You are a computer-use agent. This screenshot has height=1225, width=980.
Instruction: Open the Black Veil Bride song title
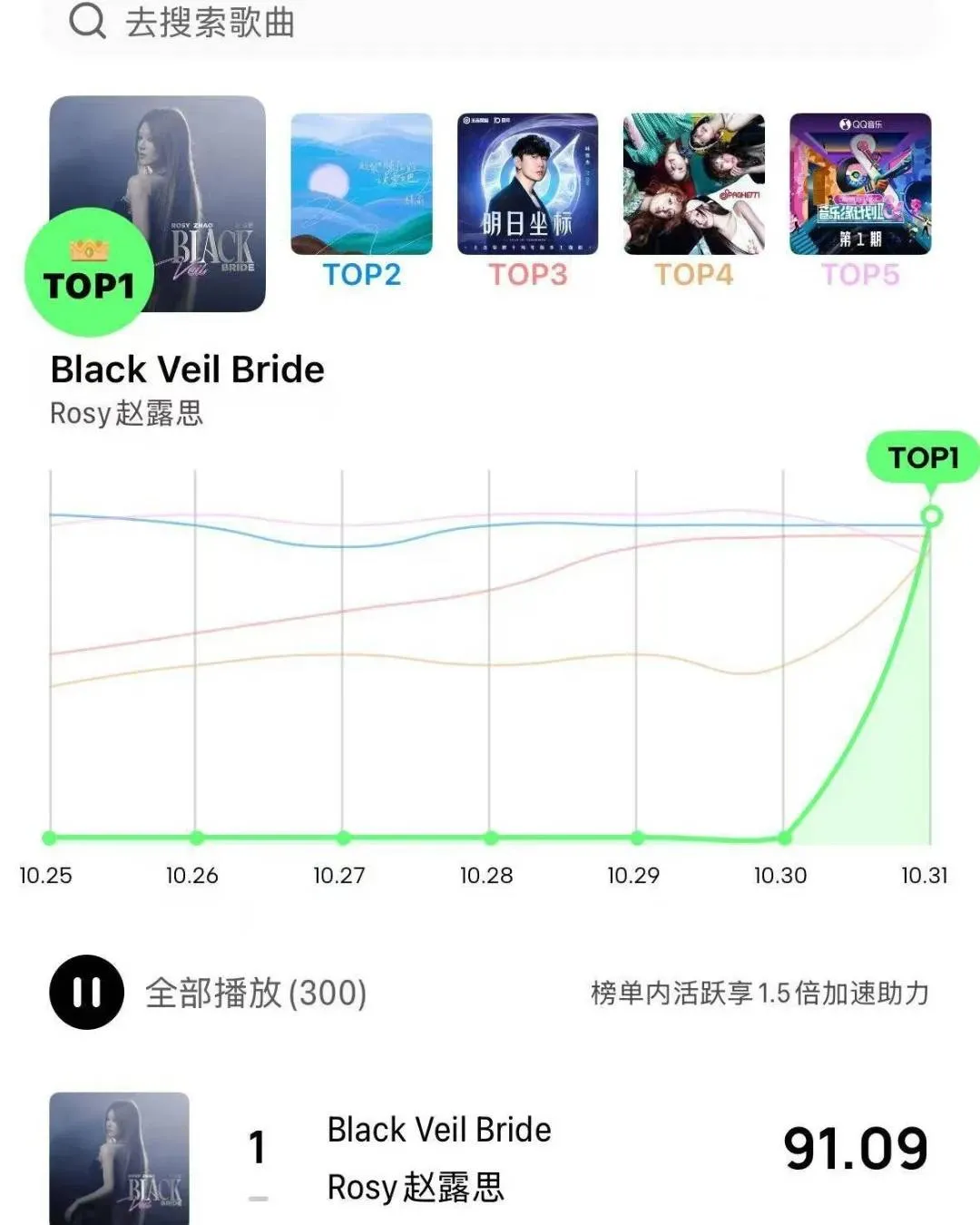point(186,369)
